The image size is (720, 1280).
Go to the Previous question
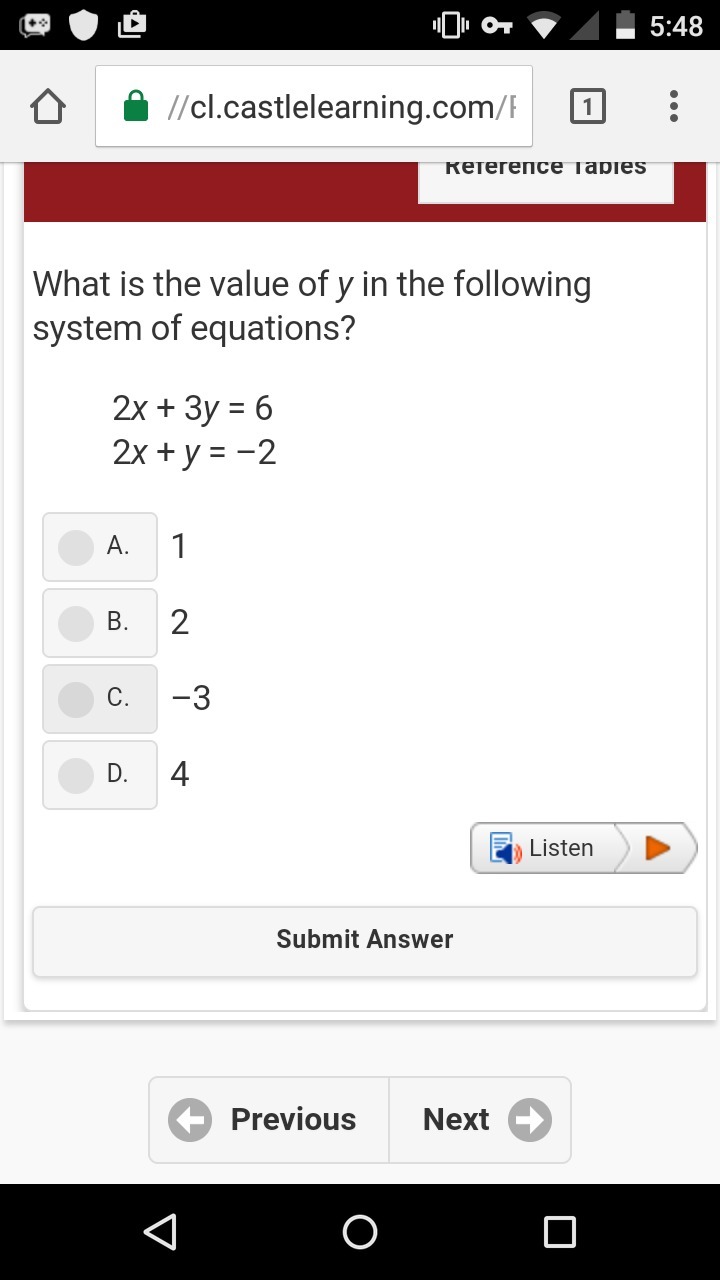coord(269,1120)
